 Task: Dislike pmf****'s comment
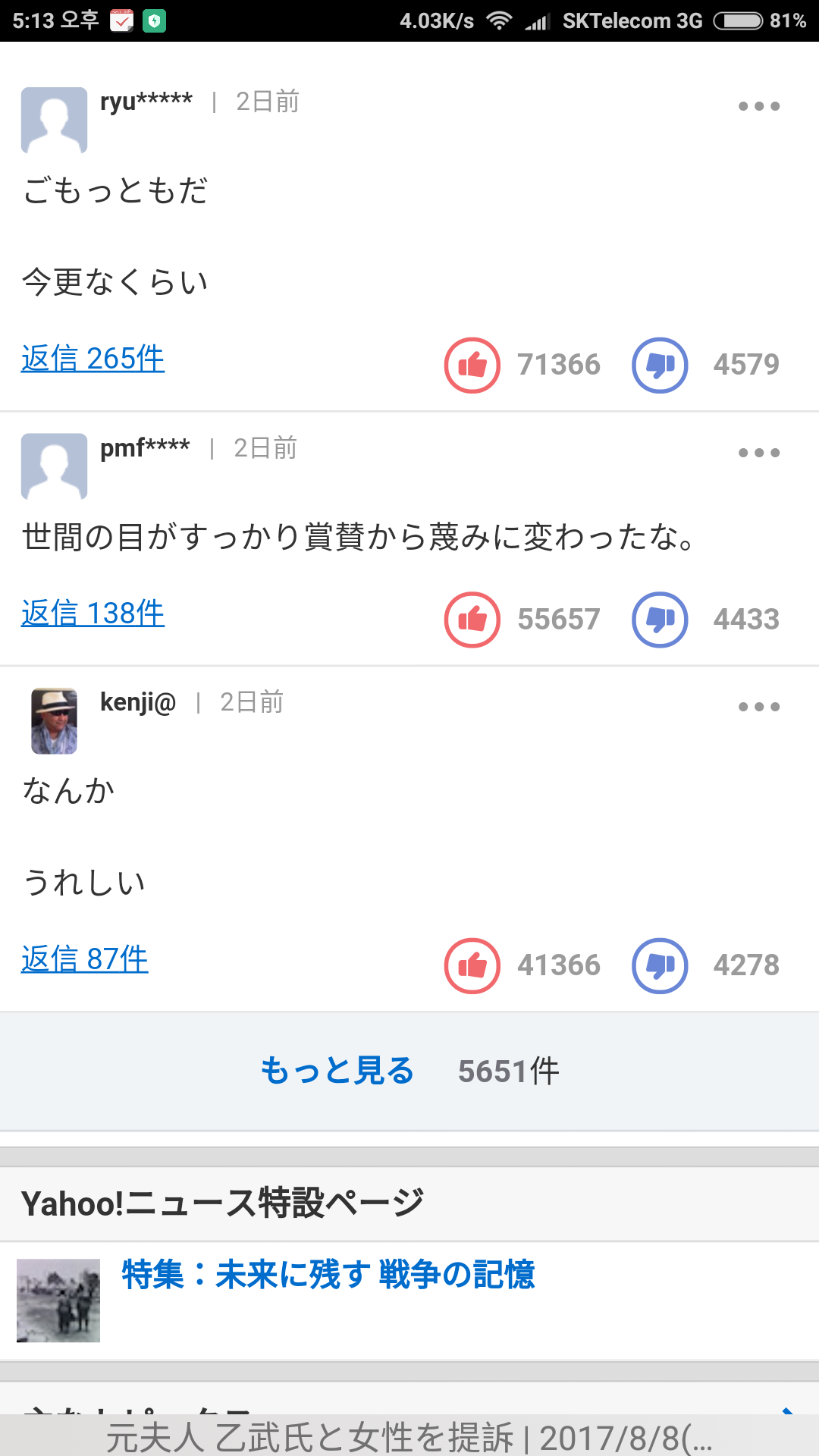pos(660,620)
